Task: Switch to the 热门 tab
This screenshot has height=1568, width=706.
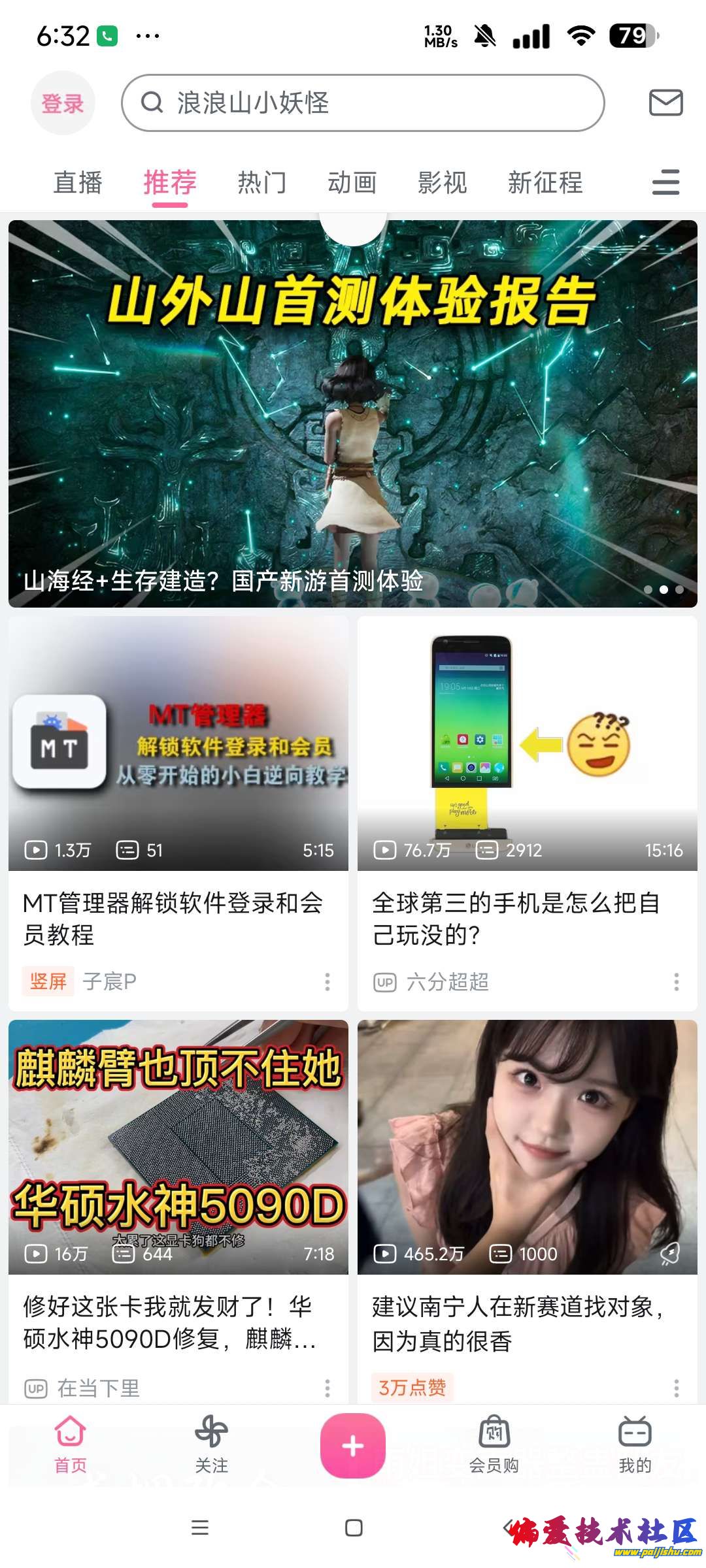Action: [x=261, y=182]
